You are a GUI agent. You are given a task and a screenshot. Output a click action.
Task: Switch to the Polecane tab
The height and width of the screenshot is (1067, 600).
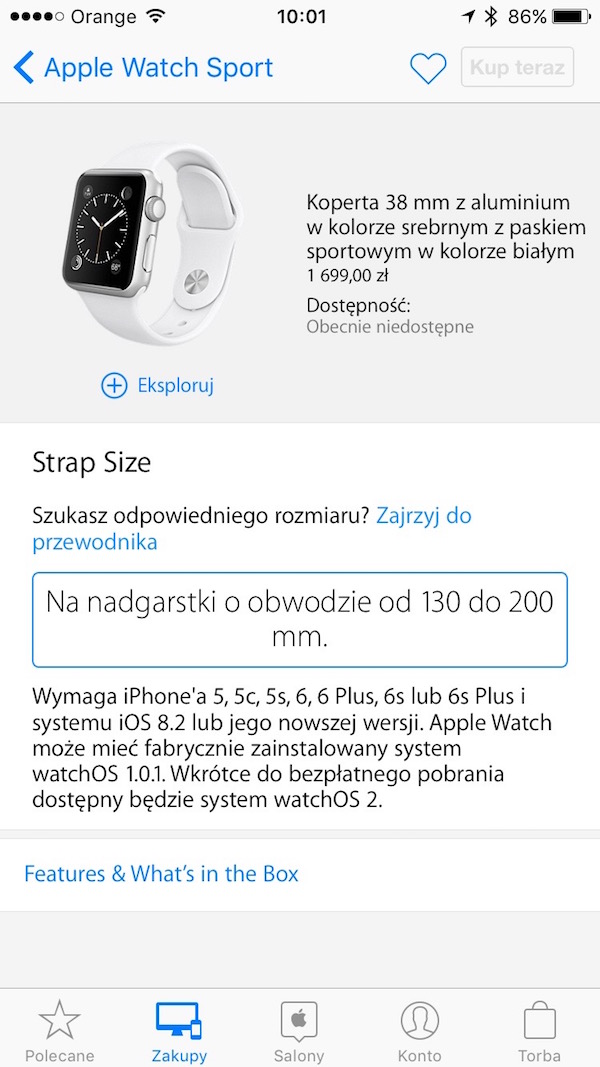(x=60, y=1030)
